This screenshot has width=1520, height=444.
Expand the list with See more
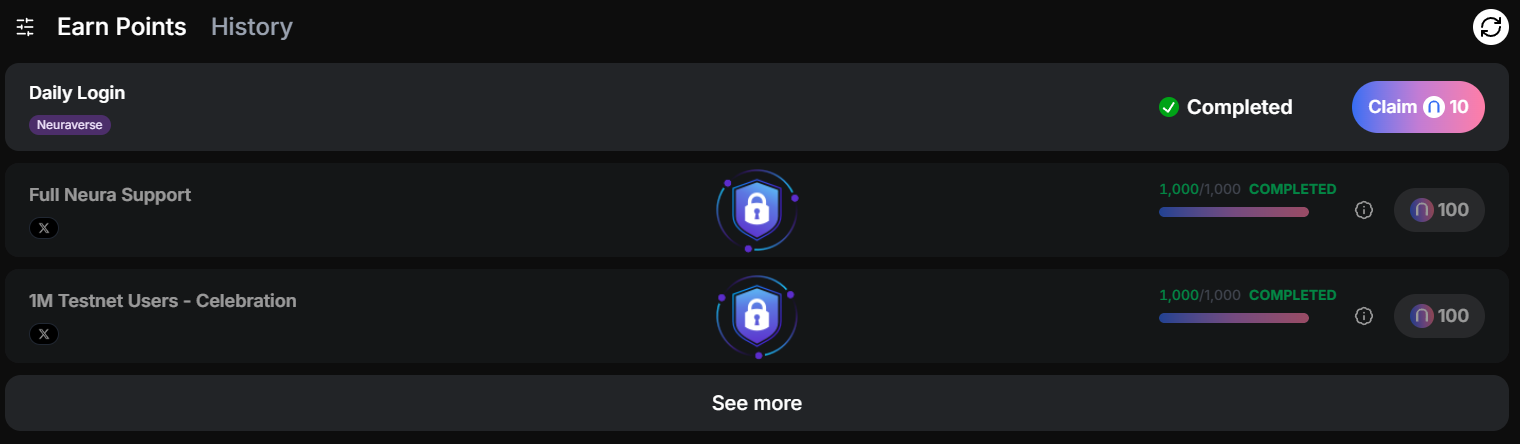coord(756,403)
